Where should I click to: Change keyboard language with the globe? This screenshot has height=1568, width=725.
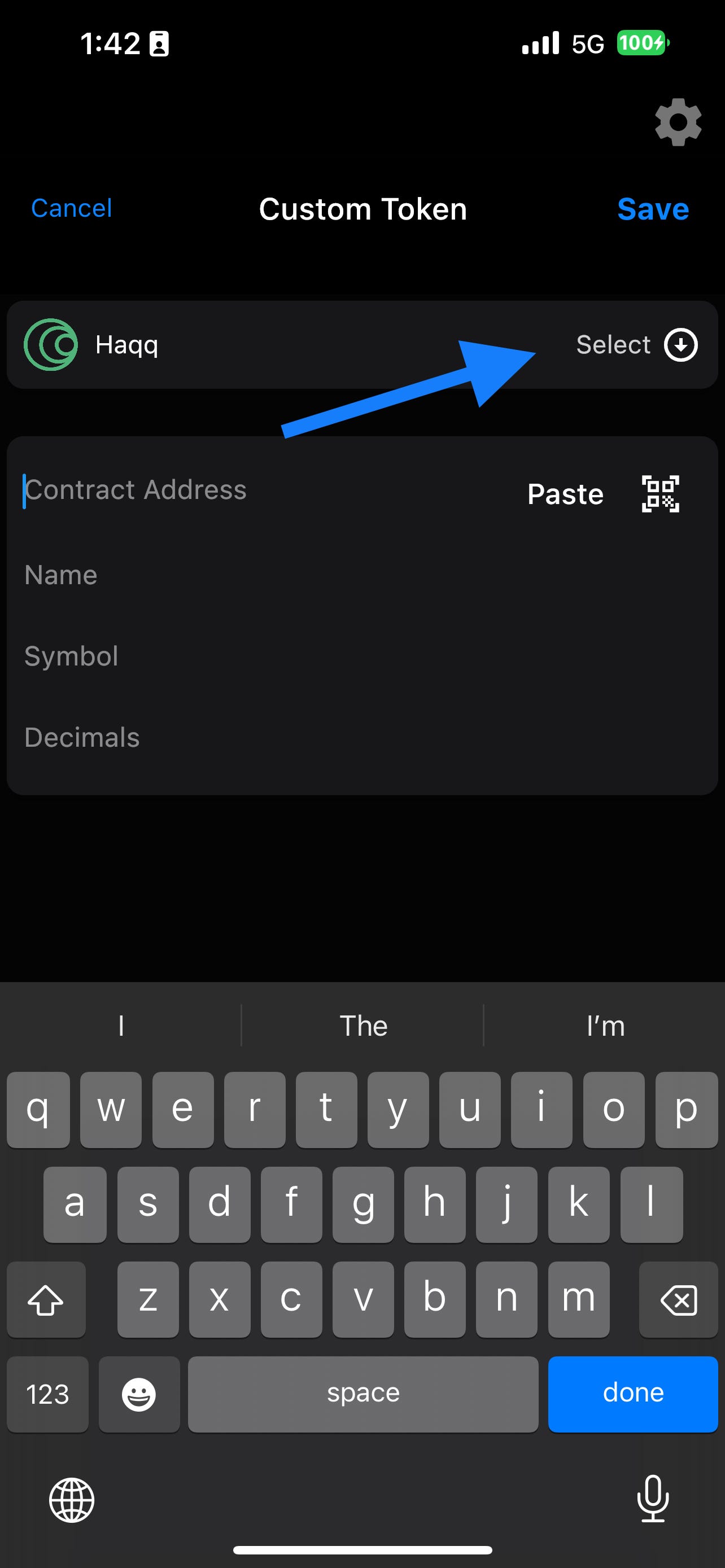pyautogui.click(x=72, y=1500)
